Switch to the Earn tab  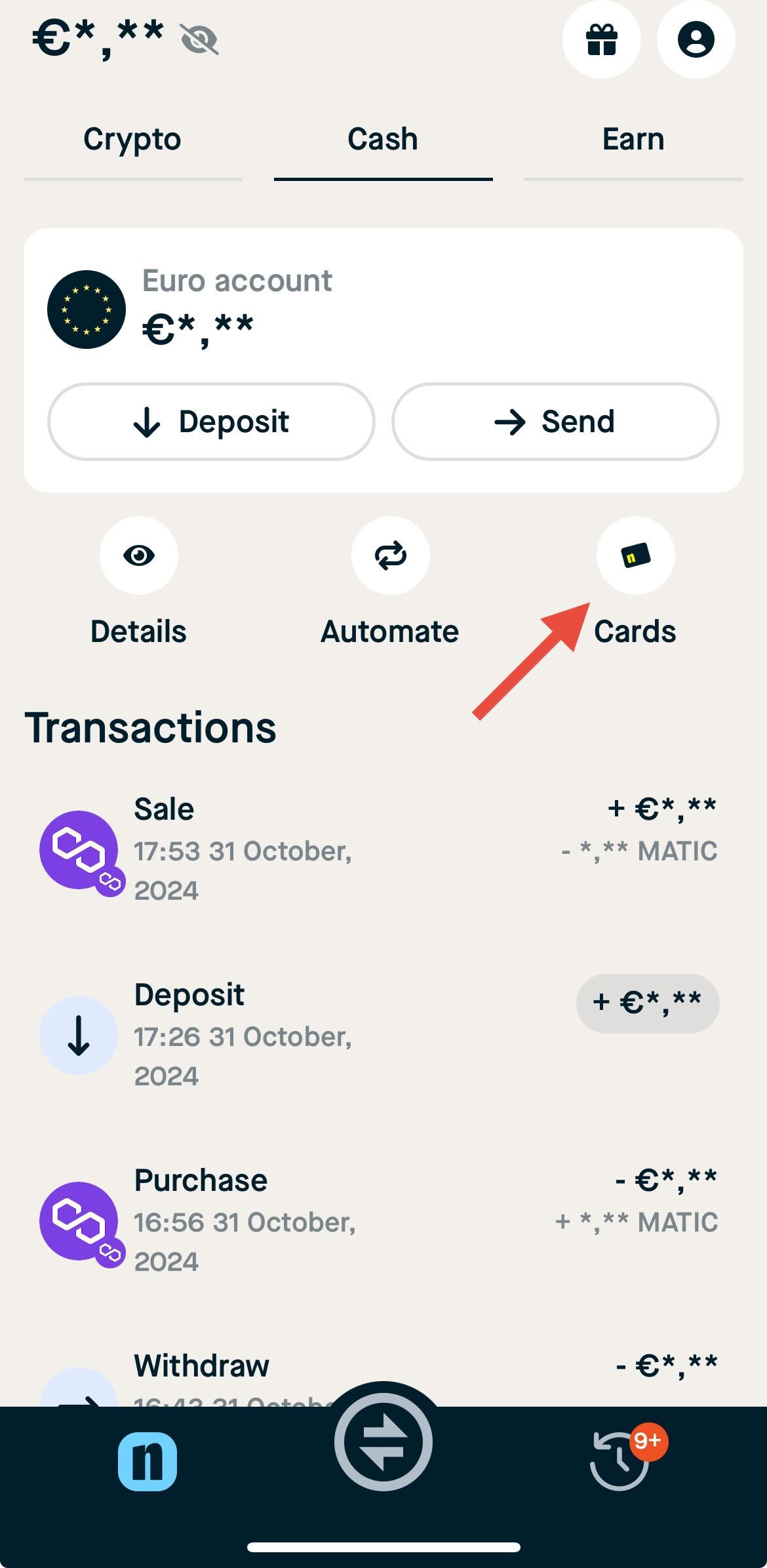point(633,140)
